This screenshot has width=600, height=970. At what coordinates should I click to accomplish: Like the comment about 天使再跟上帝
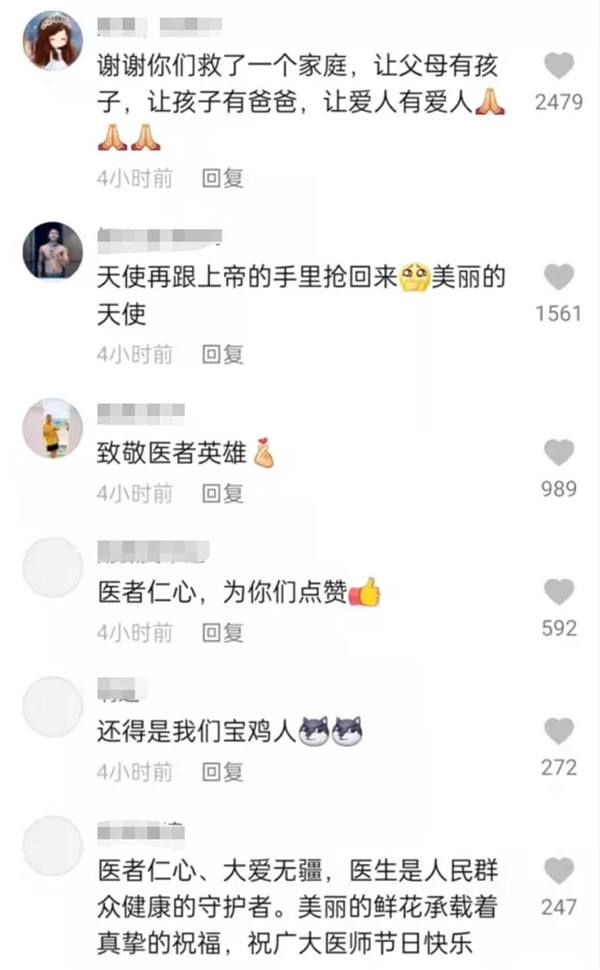click(558, 277)
